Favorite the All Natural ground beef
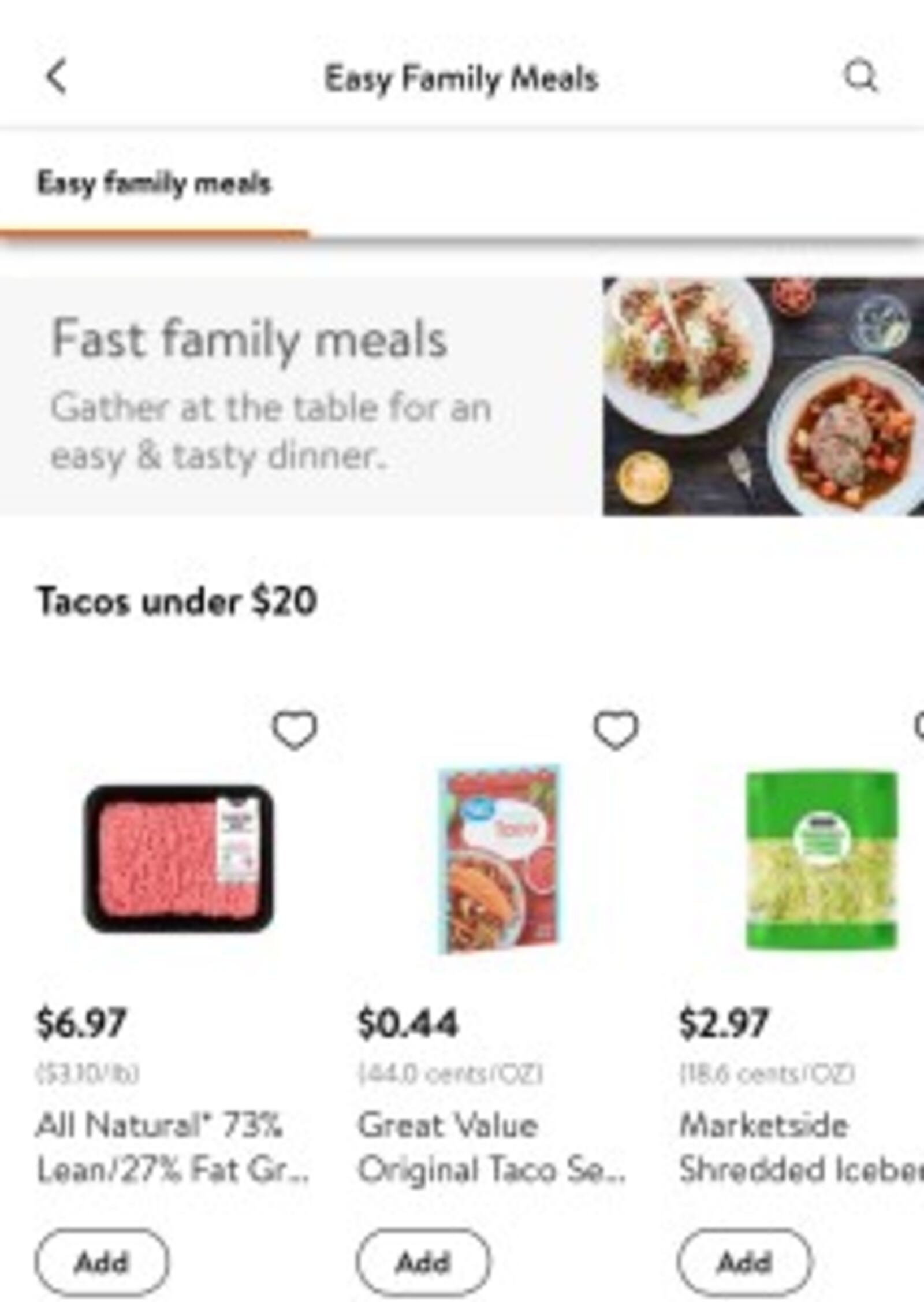The height and width of the screenshot is (1302, 924). (295, 730)
